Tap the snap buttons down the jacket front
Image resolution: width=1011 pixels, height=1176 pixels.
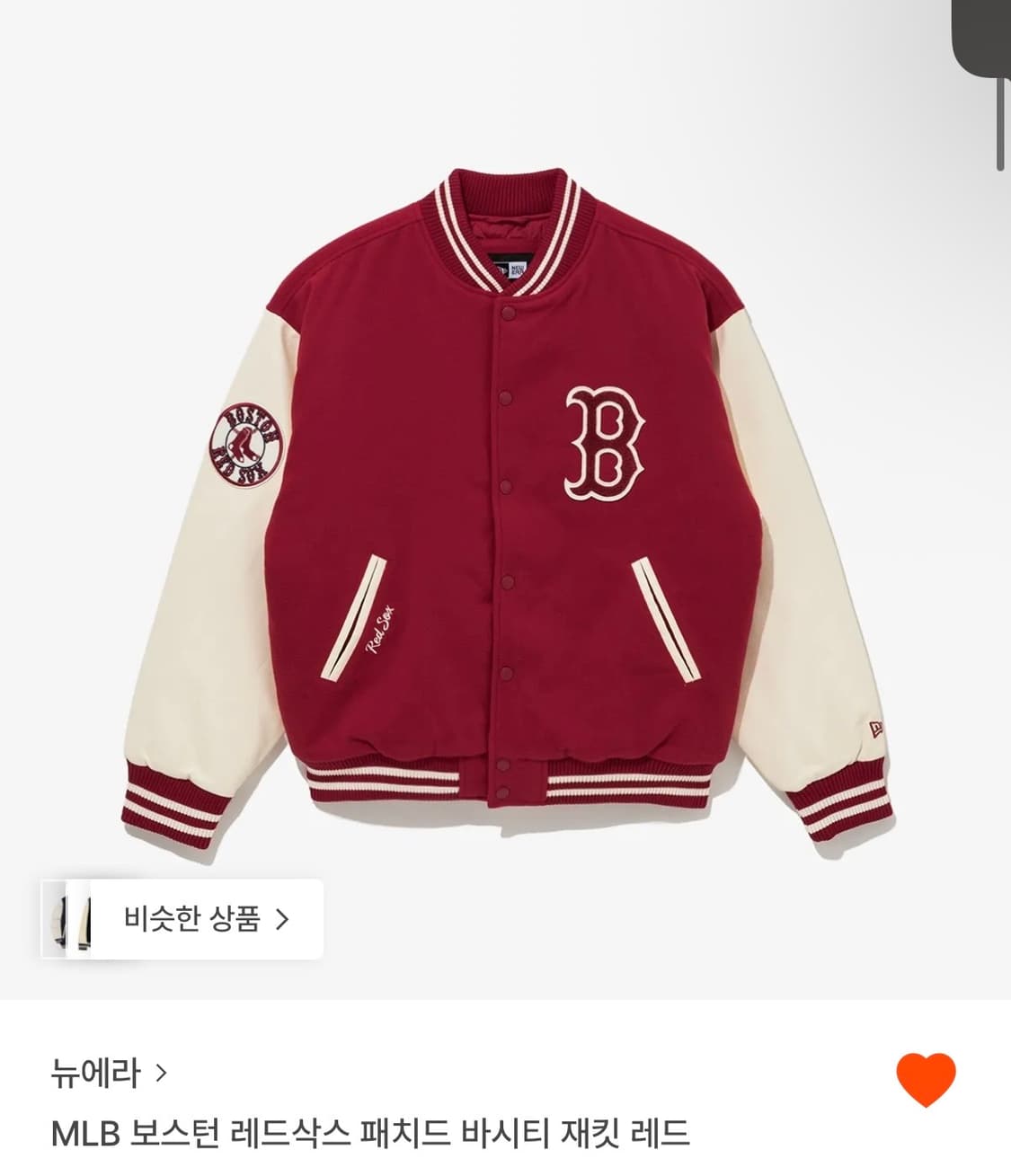pos(508,539)
